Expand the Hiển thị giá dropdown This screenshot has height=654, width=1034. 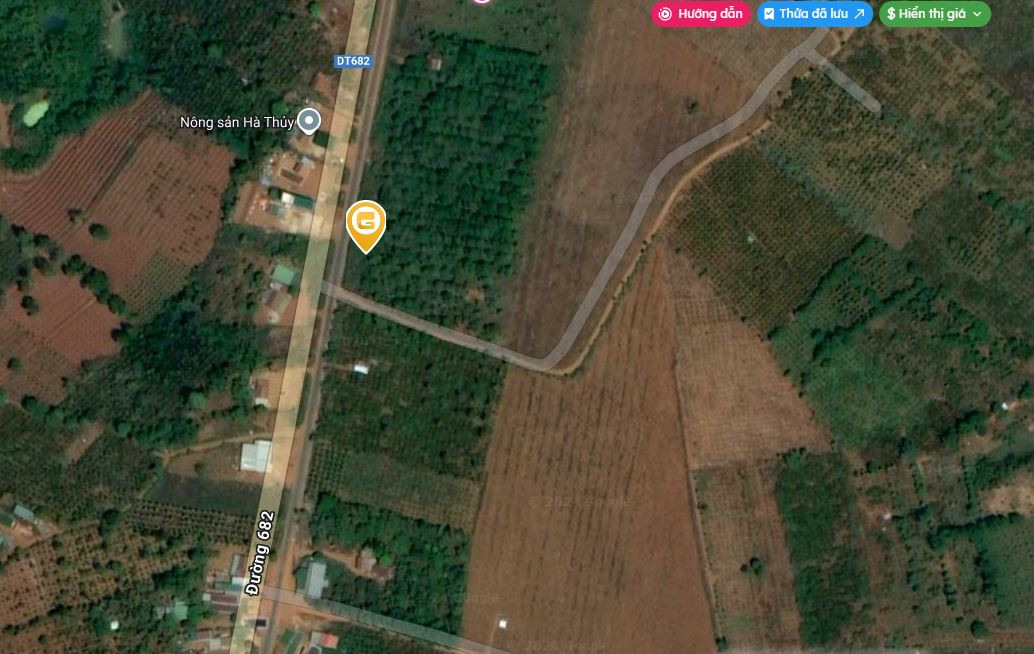point(934,14)
